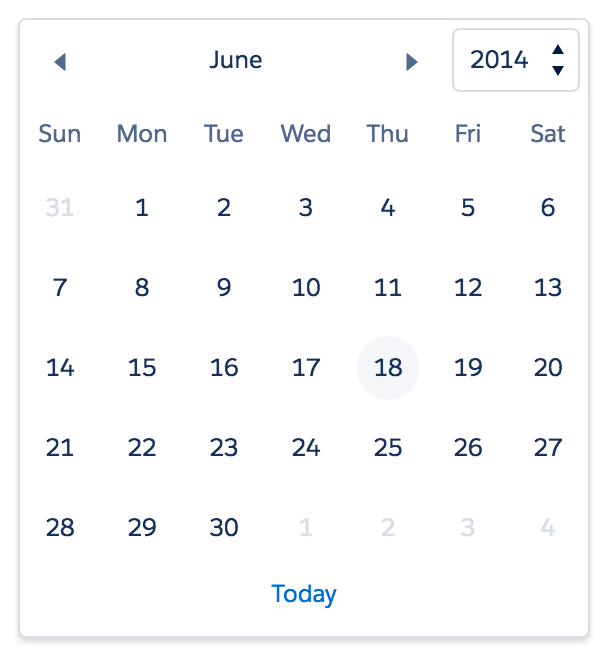
Task: Select greyed-out May 31
Action: point(60,208)
